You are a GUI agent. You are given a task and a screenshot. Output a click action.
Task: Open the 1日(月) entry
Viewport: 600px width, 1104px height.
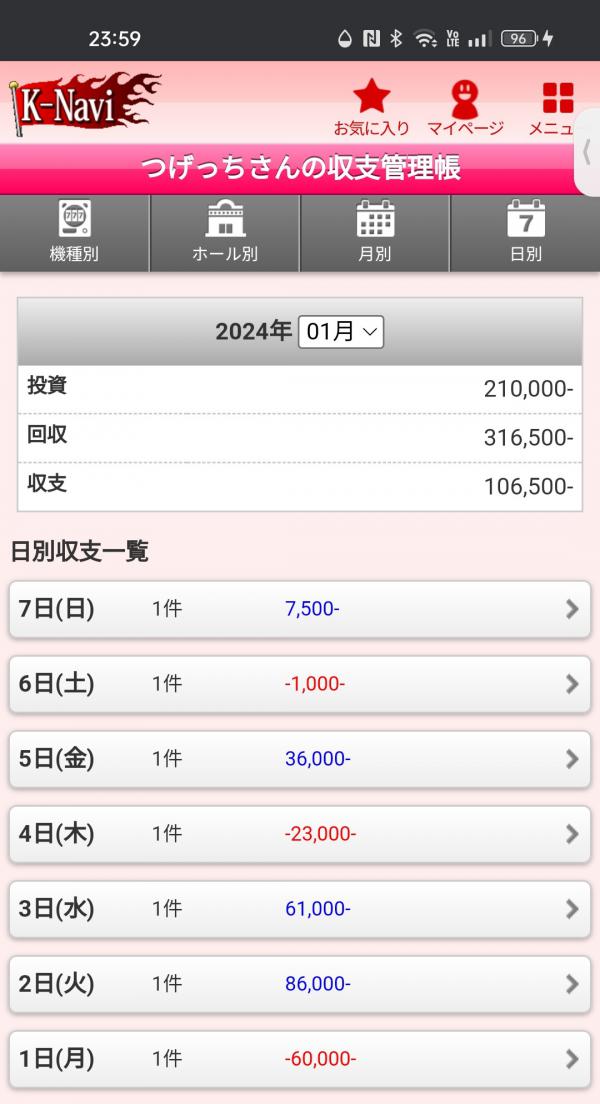point(300,1060)
